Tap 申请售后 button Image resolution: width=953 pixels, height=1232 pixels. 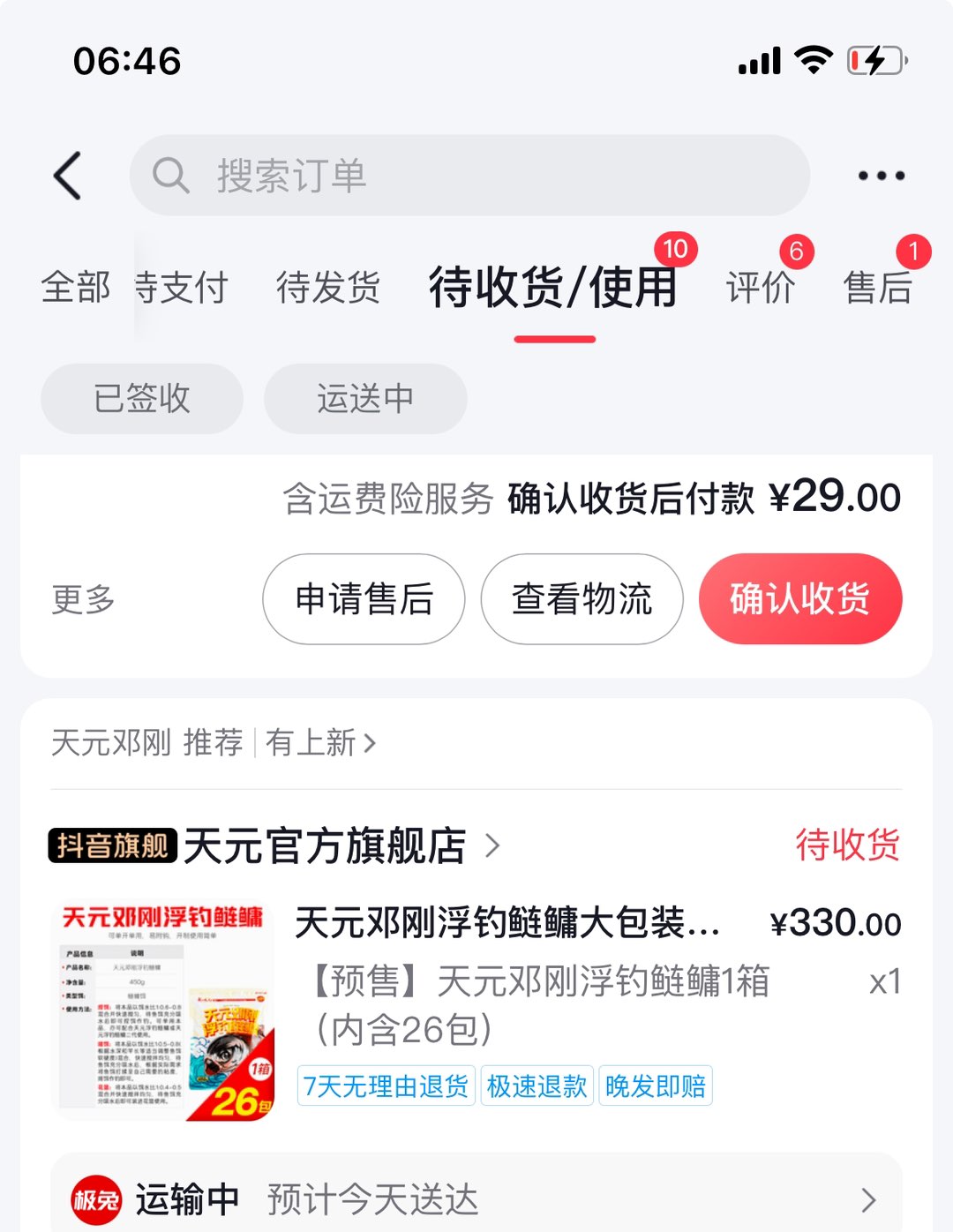[x=364, y=599]
